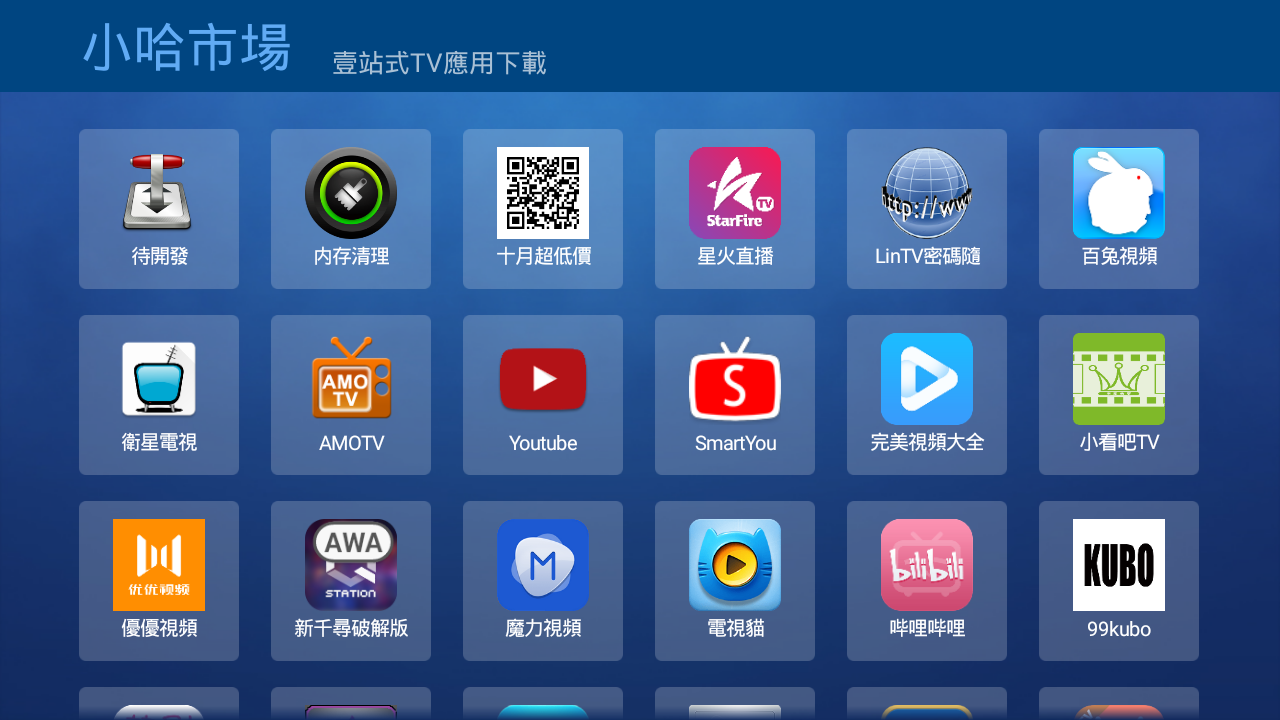
Task: Open the 待開發 app tile
Action: (x=159, y=208)
